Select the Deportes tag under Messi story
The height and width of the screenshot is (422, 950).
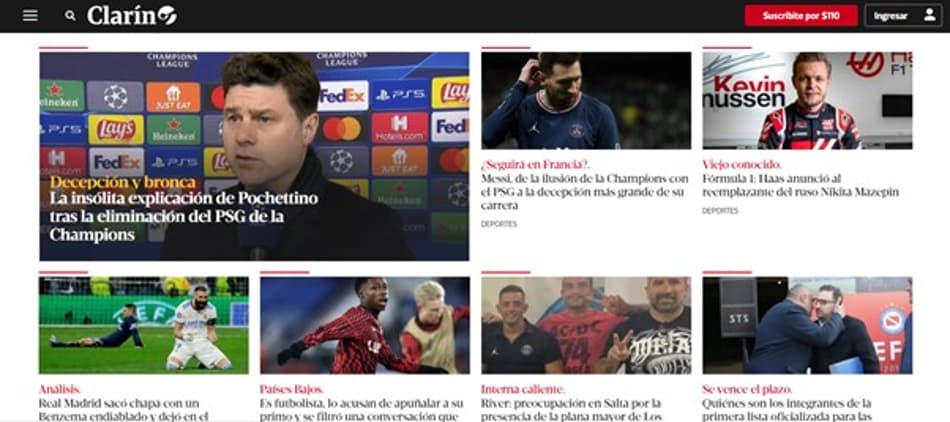[499, 224]
